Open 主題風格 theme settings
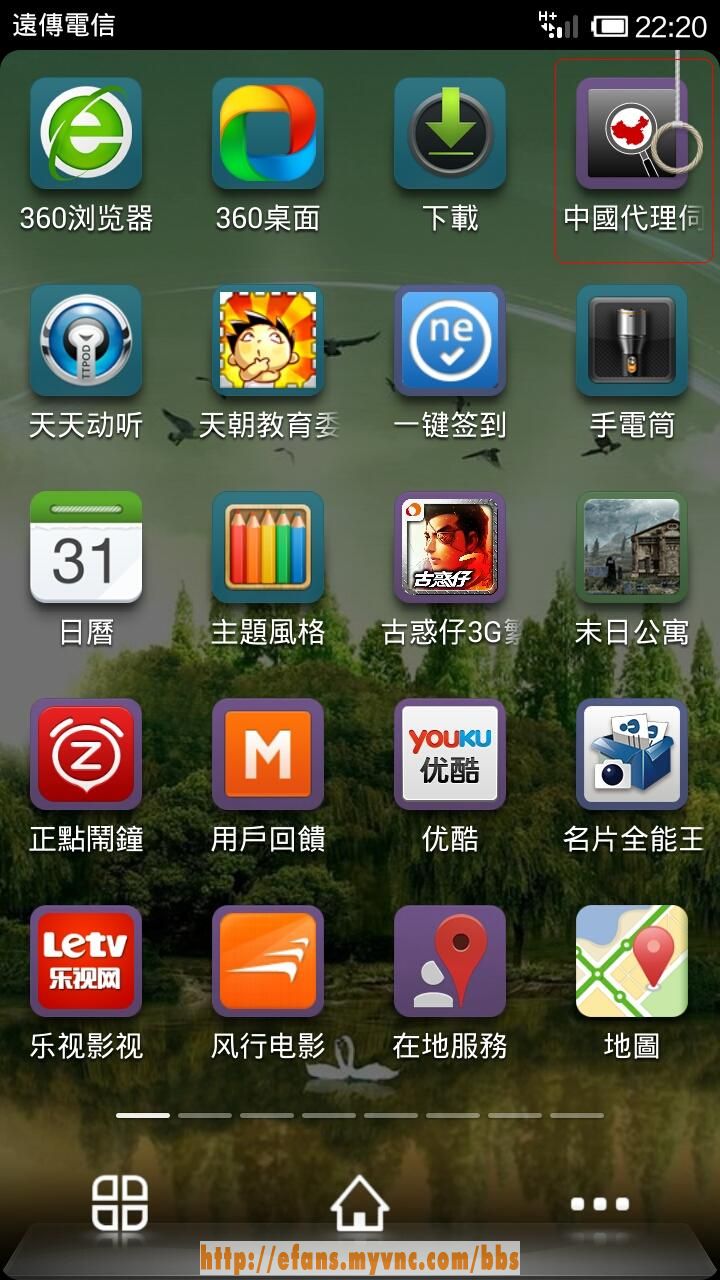This screenshot has height=1280, width=720. point(268,548)
